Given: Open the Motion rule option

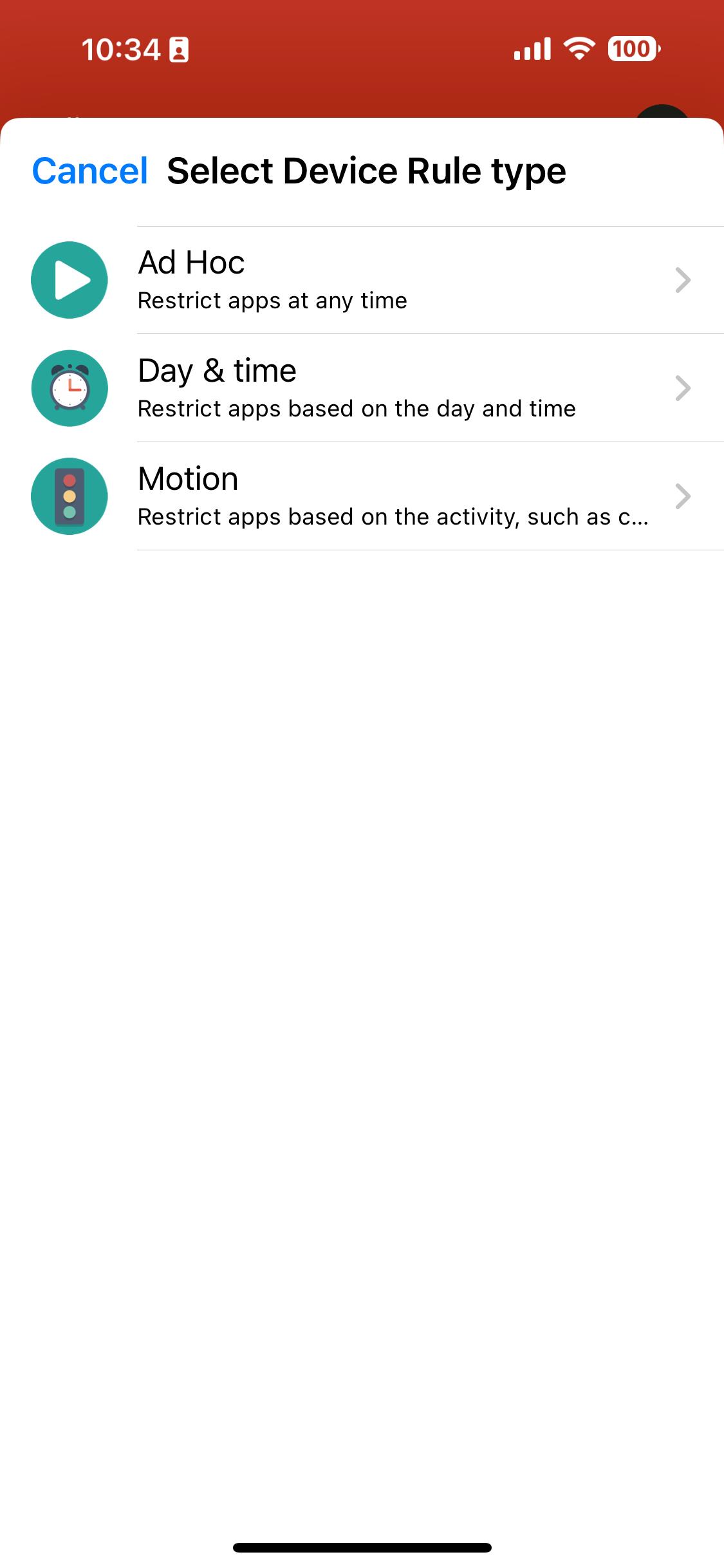Looking at the screenshot, I should 362,496.
